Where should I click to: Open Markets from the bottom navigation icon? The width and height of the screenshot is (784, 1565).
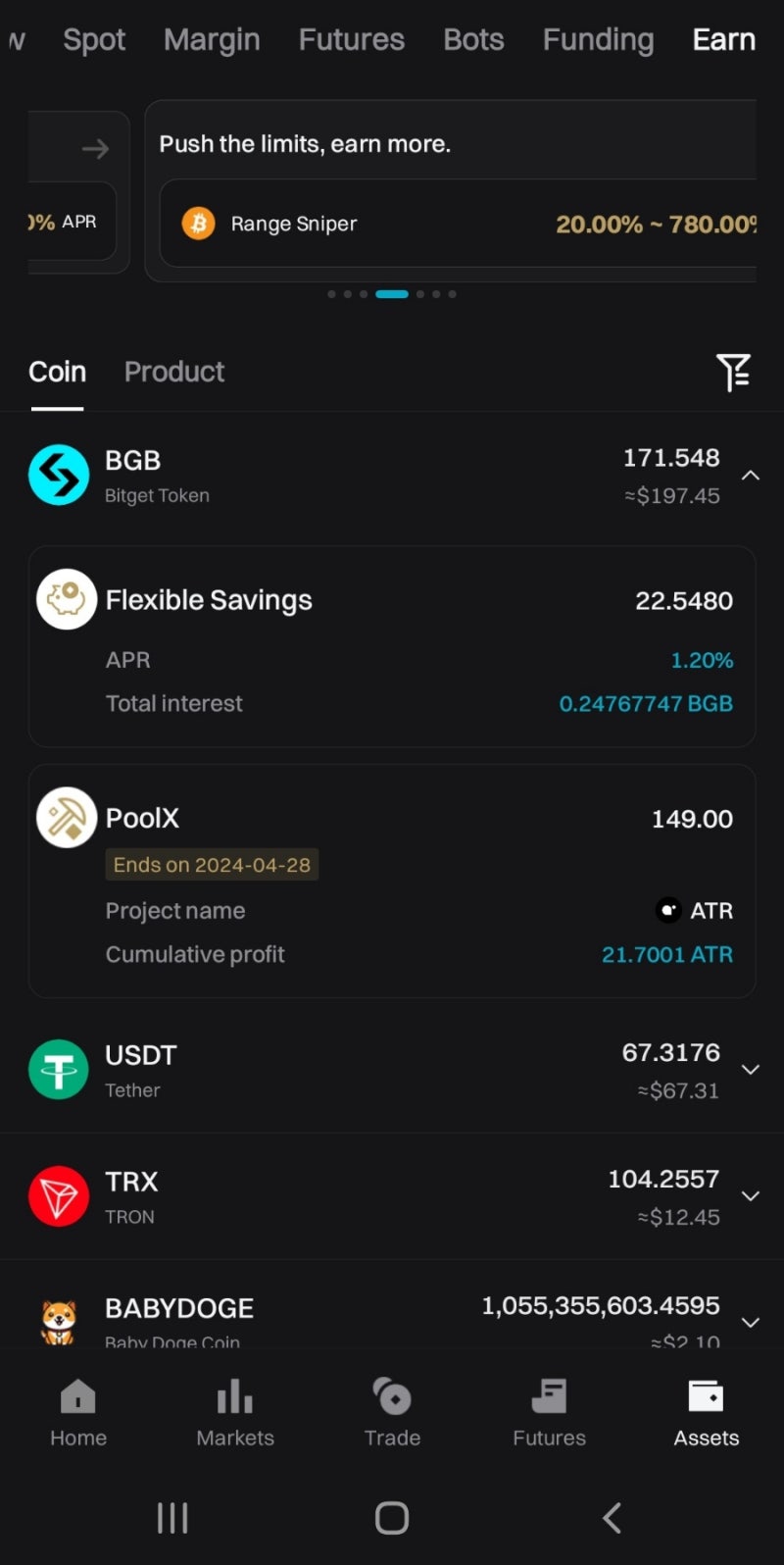[235, 1410]
